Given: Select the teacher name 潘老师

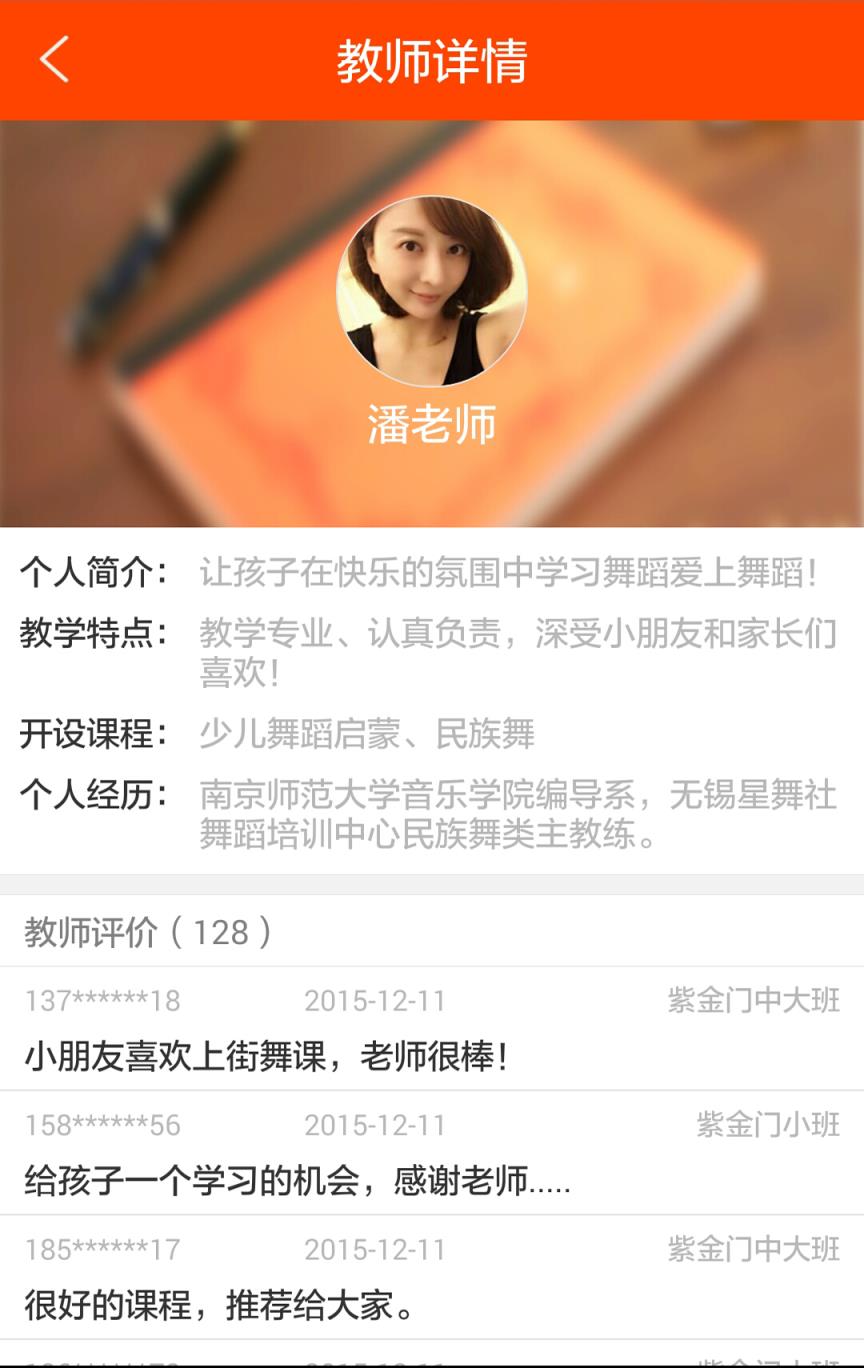Looking at the screenshot, I should click(x=432, y=425).
